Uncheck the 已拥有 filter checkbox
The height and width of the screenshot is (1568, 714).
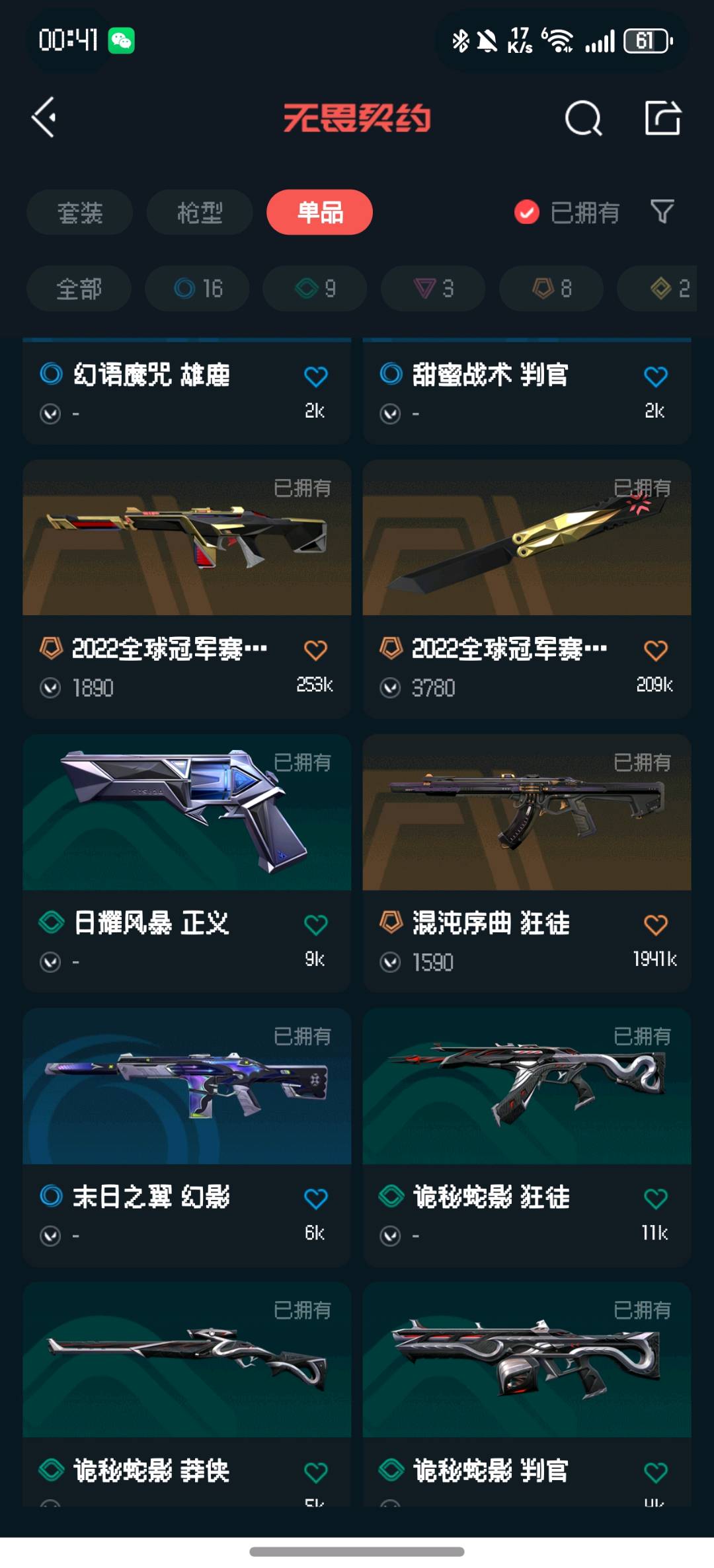pyautogui.click(x=527, y=213)
